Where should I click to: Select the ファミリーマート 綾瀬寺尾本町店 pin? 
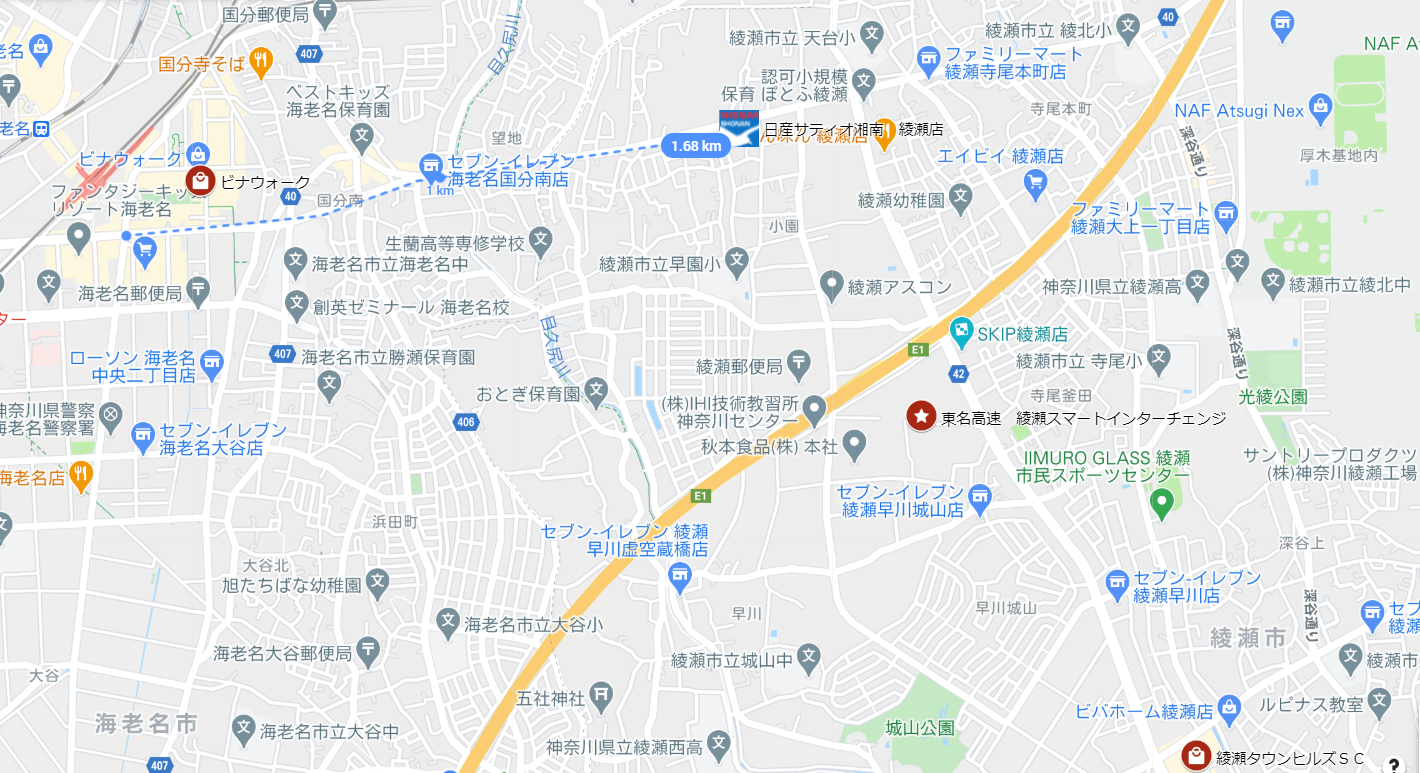click(x=928, y=58)
